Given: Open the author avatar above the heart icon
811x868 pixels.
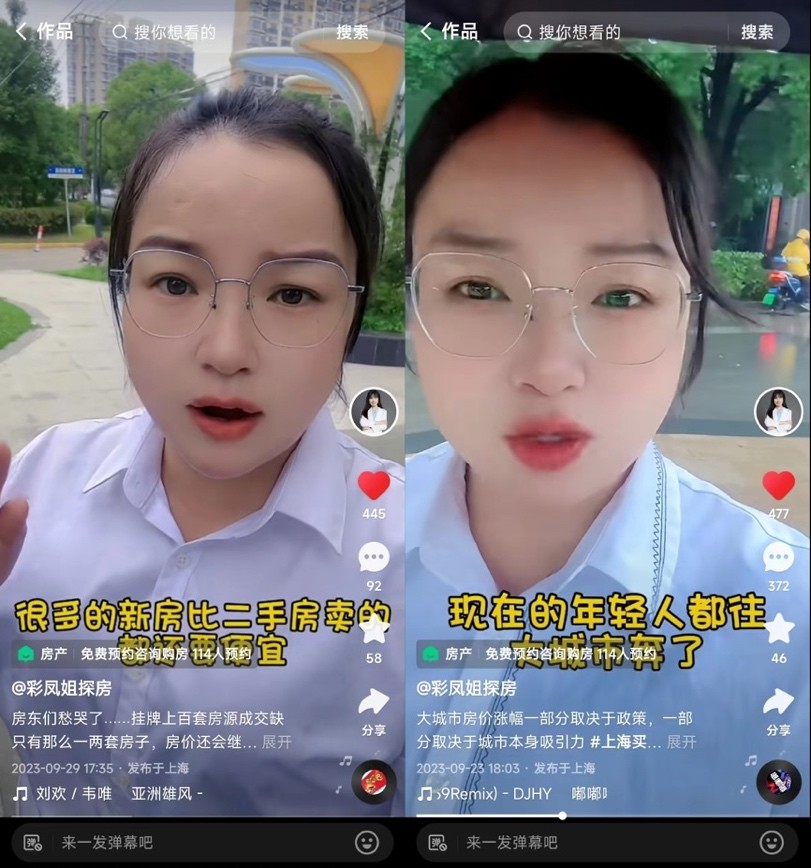Looking at the screenshot, I should [x=374, y=412].
